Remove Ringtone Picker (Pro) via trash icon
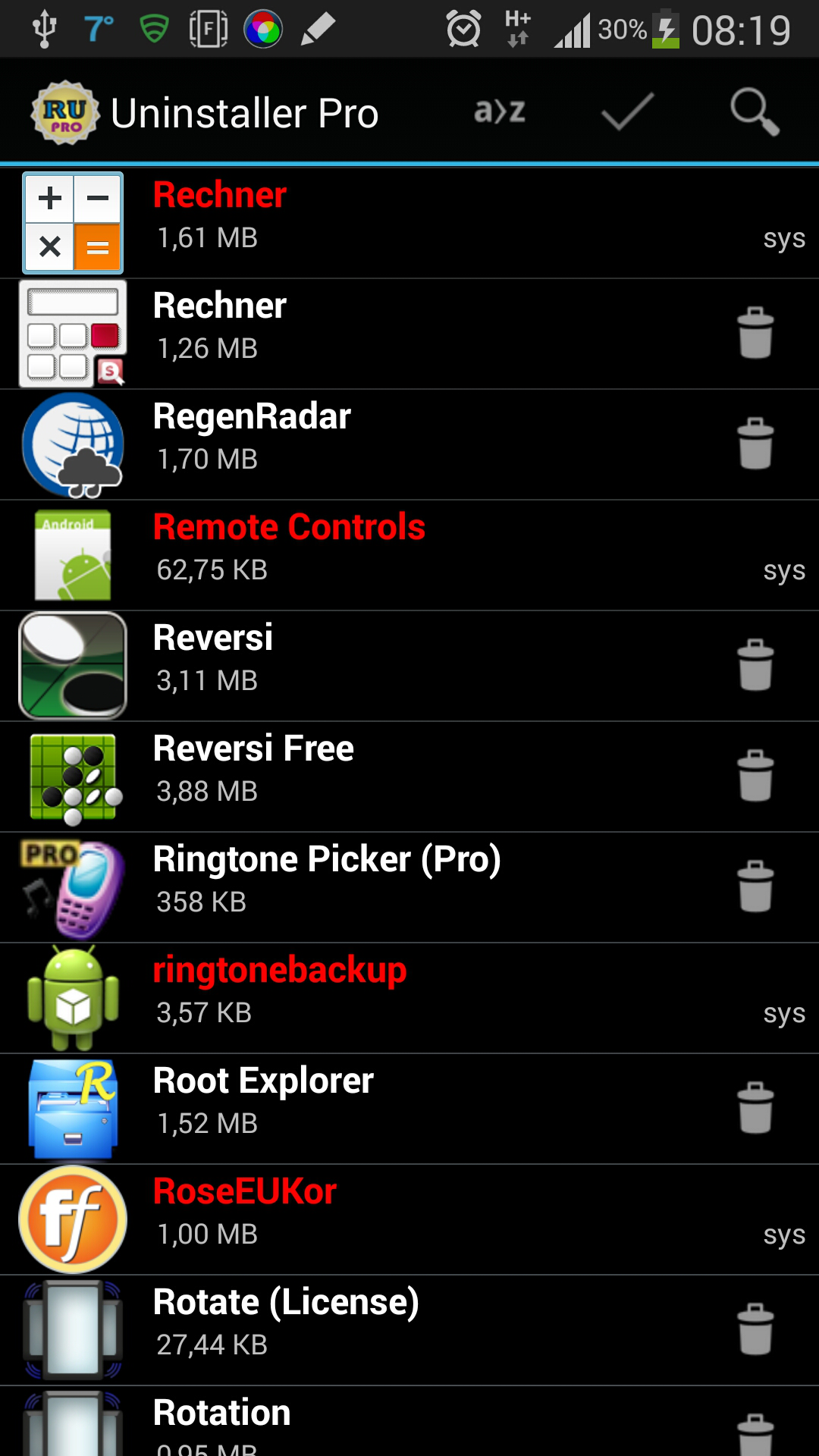The width and height of the screenshot is (819, 1456). tap(755, 886)
